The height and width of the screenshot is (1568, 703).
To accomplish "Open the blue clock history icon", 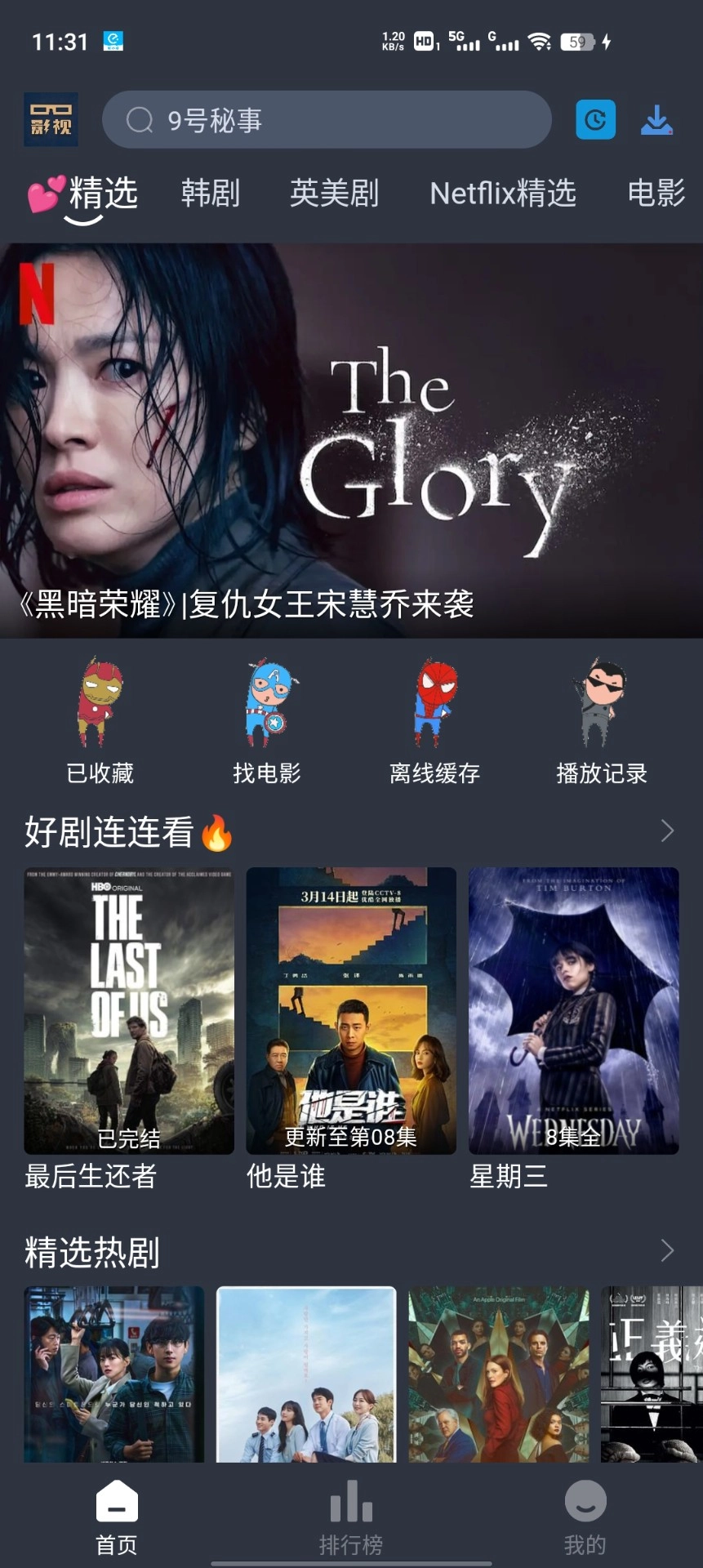I will point(595,119).
